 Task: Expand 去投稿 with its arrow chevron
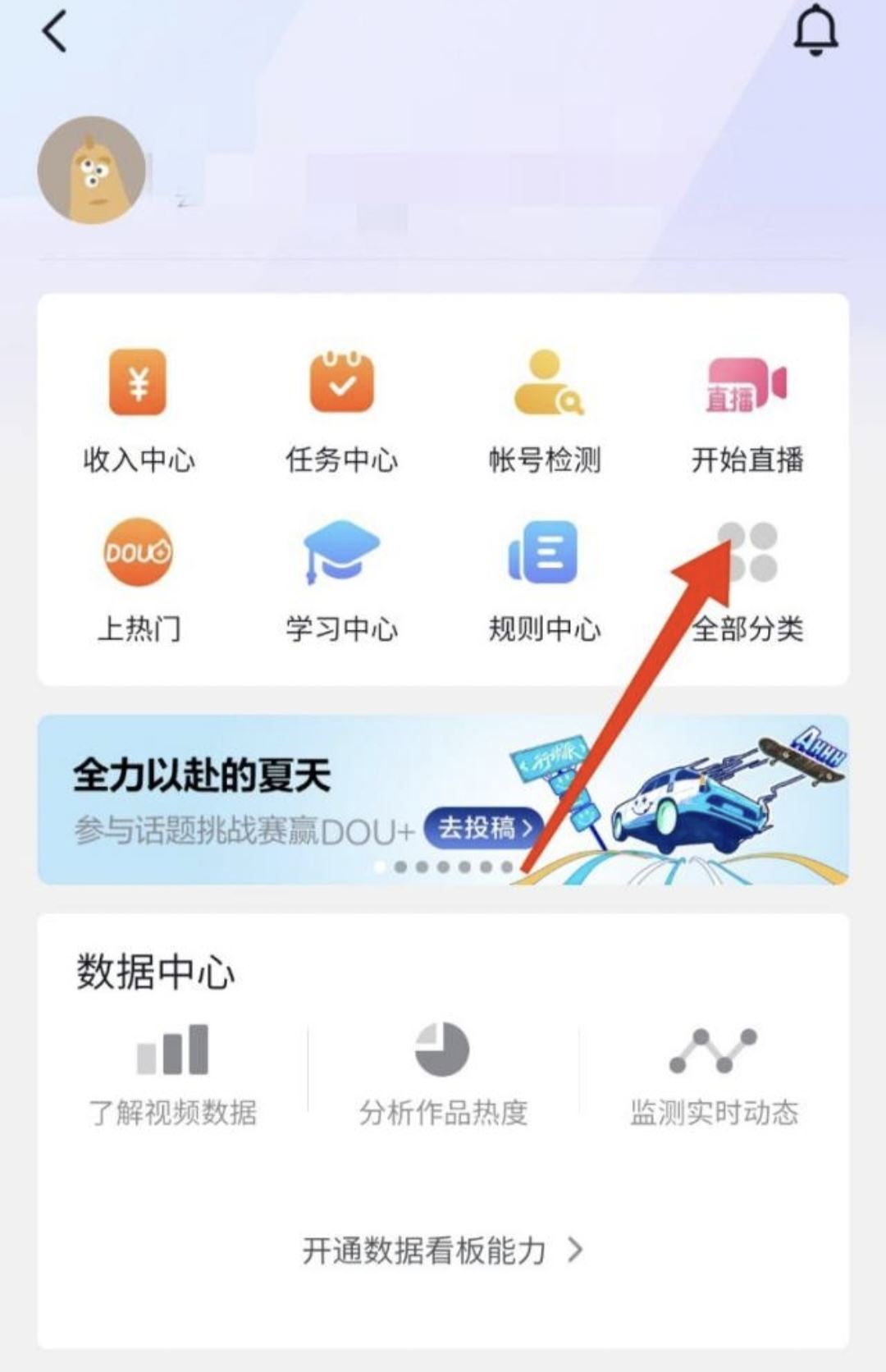(528, 829)
